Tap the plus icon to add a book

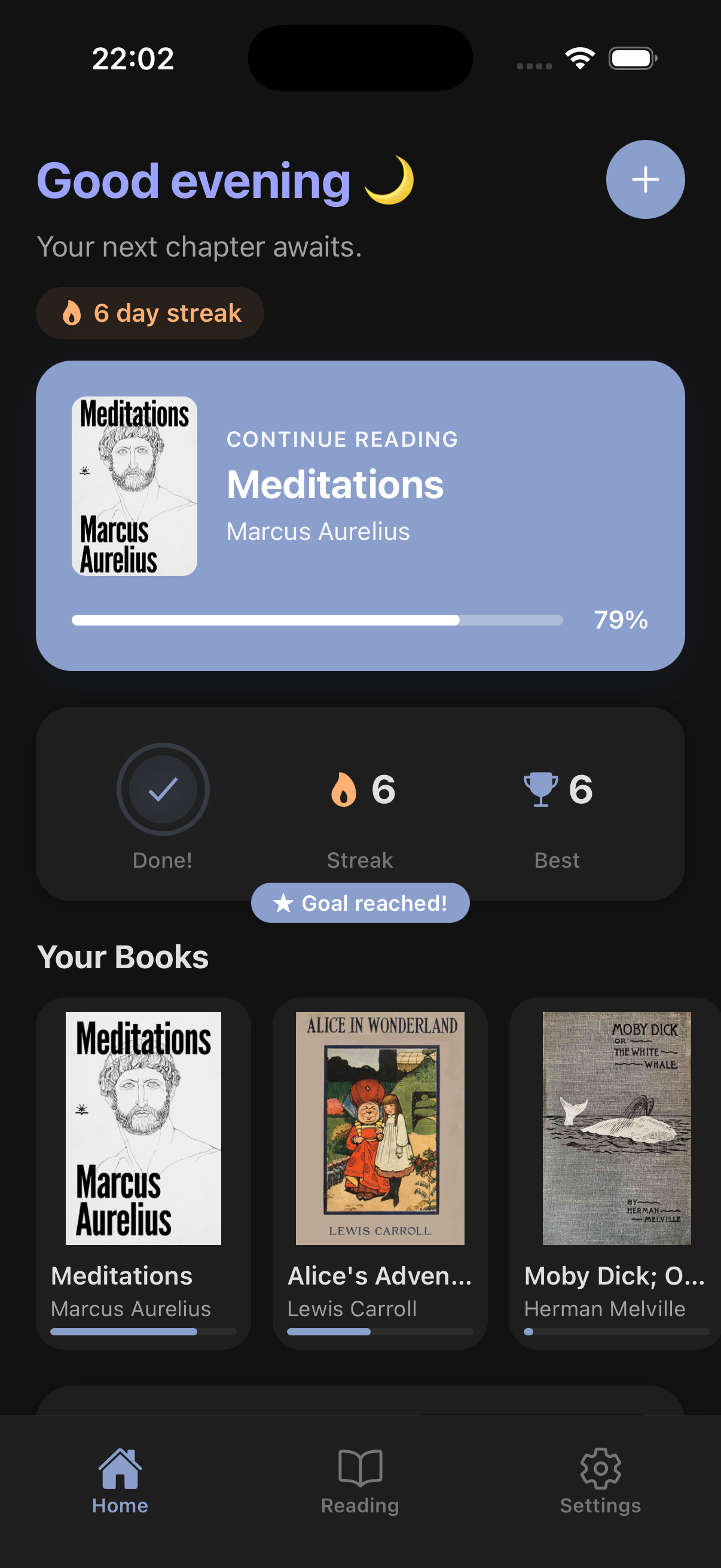pos(645,179)
